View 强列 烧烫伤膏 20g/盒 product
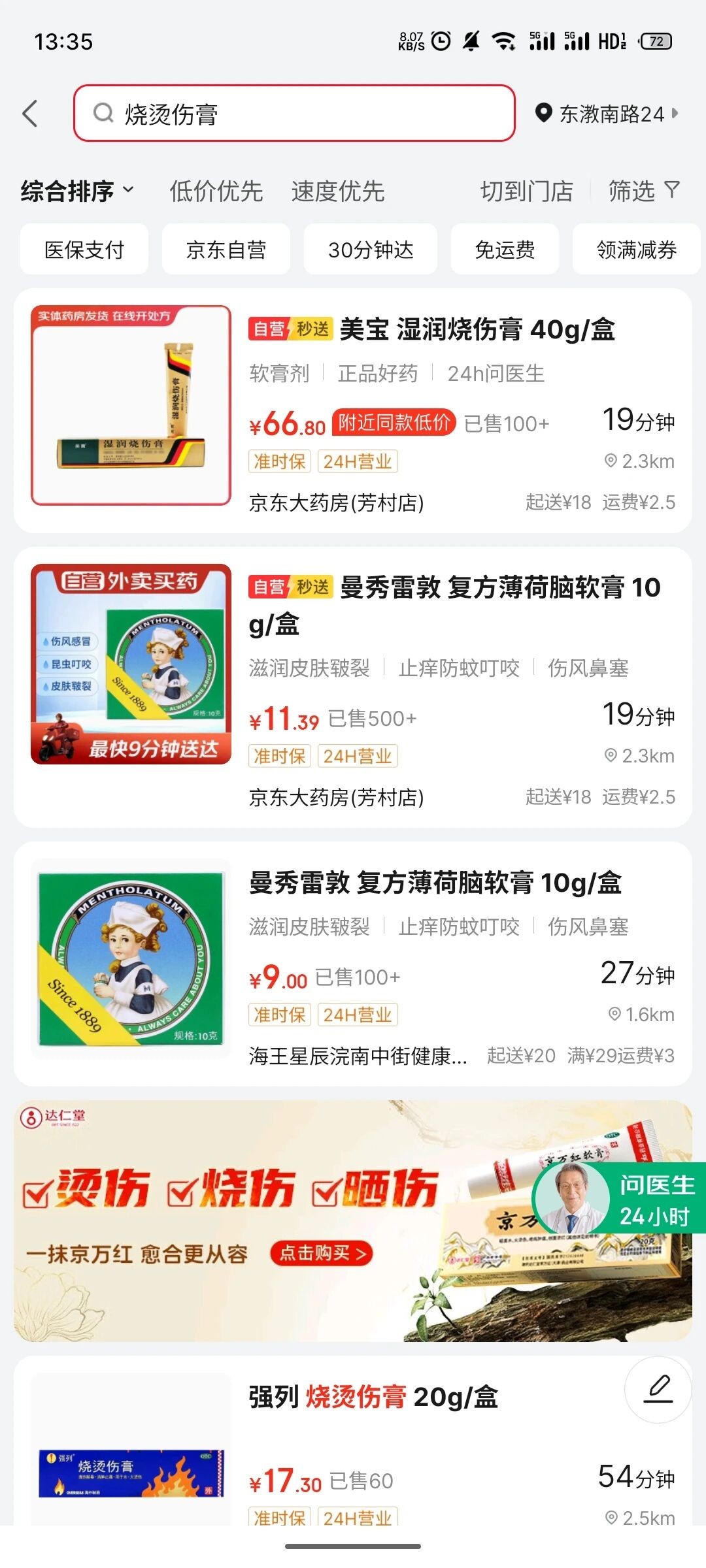706x1568 pixels. [373, 1397]
